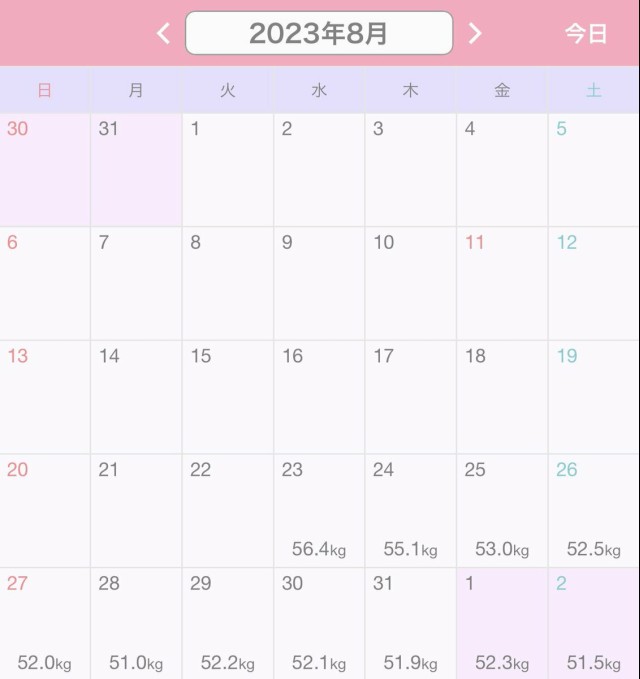Viewport: 640px width, 679px height.
Task: Open August 30 showing 52.1kg
Action: click(x=319, y=624)
